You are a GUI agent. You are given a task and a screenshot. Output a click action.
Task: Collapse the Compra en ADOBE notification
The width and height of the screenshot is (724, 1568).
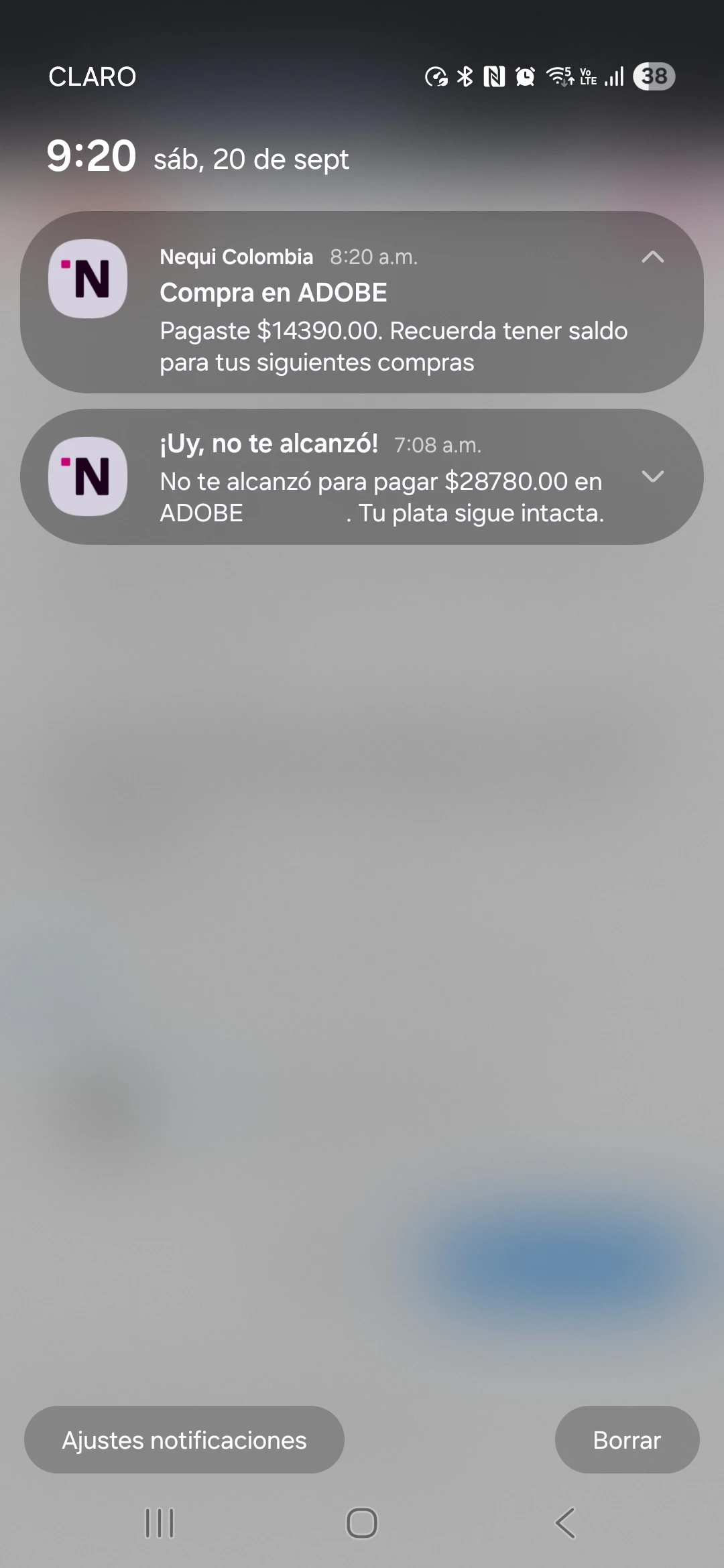pos(652,257)
